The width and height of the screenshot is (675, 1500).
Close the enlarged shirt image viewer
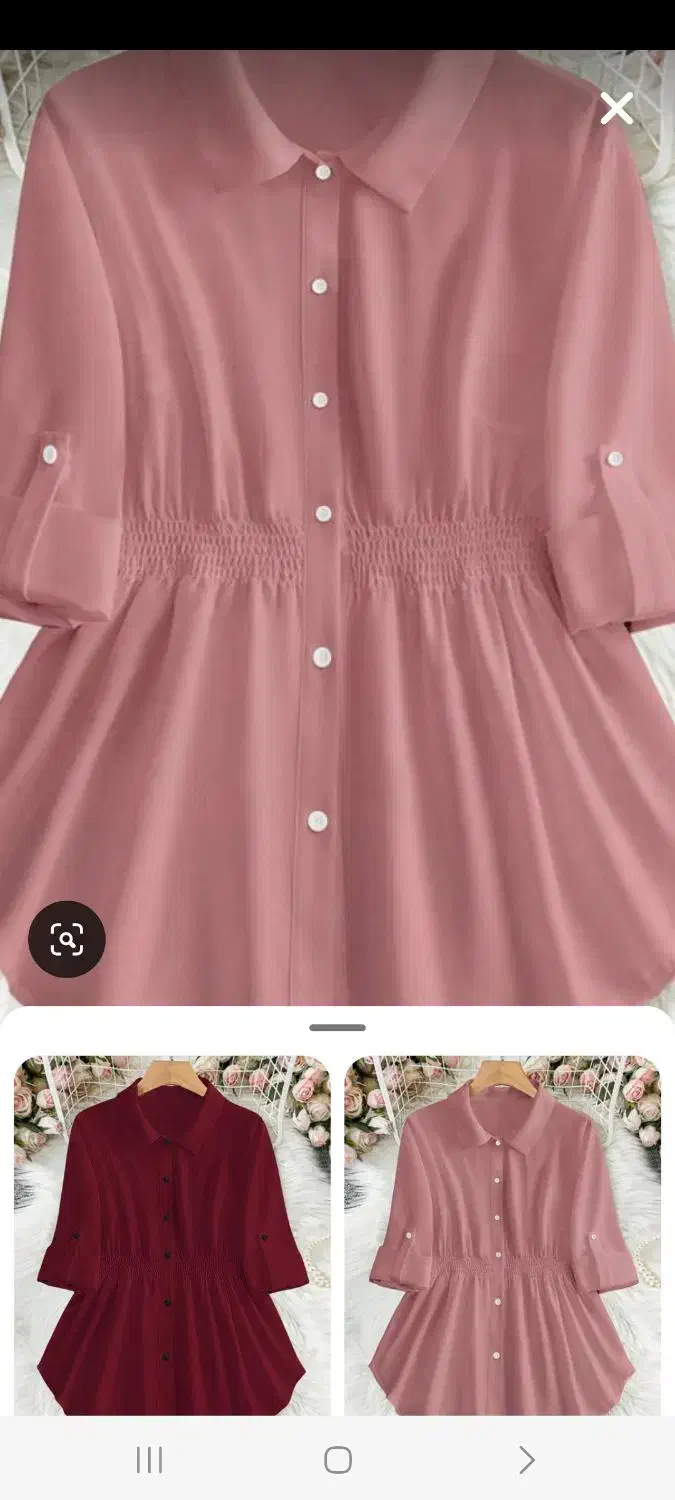[616, 108]
